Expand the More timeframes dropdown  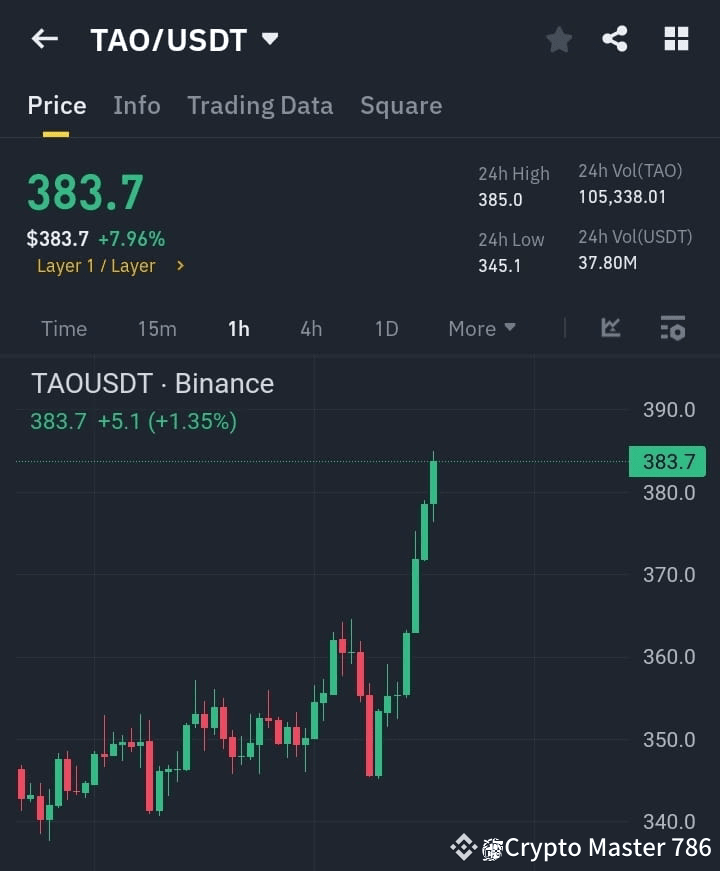pyautogui.click(x=481, y=328)
